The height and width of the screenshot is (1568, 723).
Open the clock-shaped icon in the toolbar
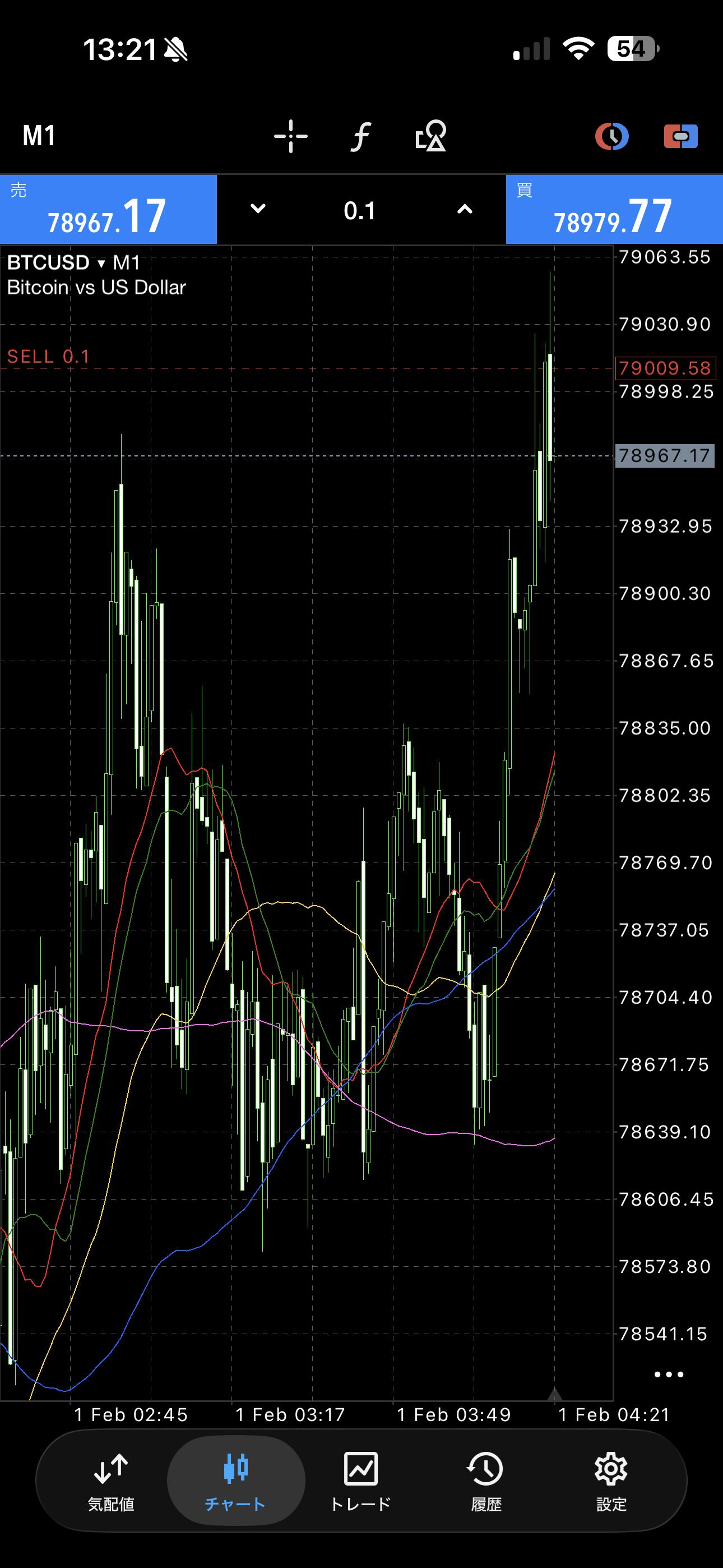coord(611,136)
